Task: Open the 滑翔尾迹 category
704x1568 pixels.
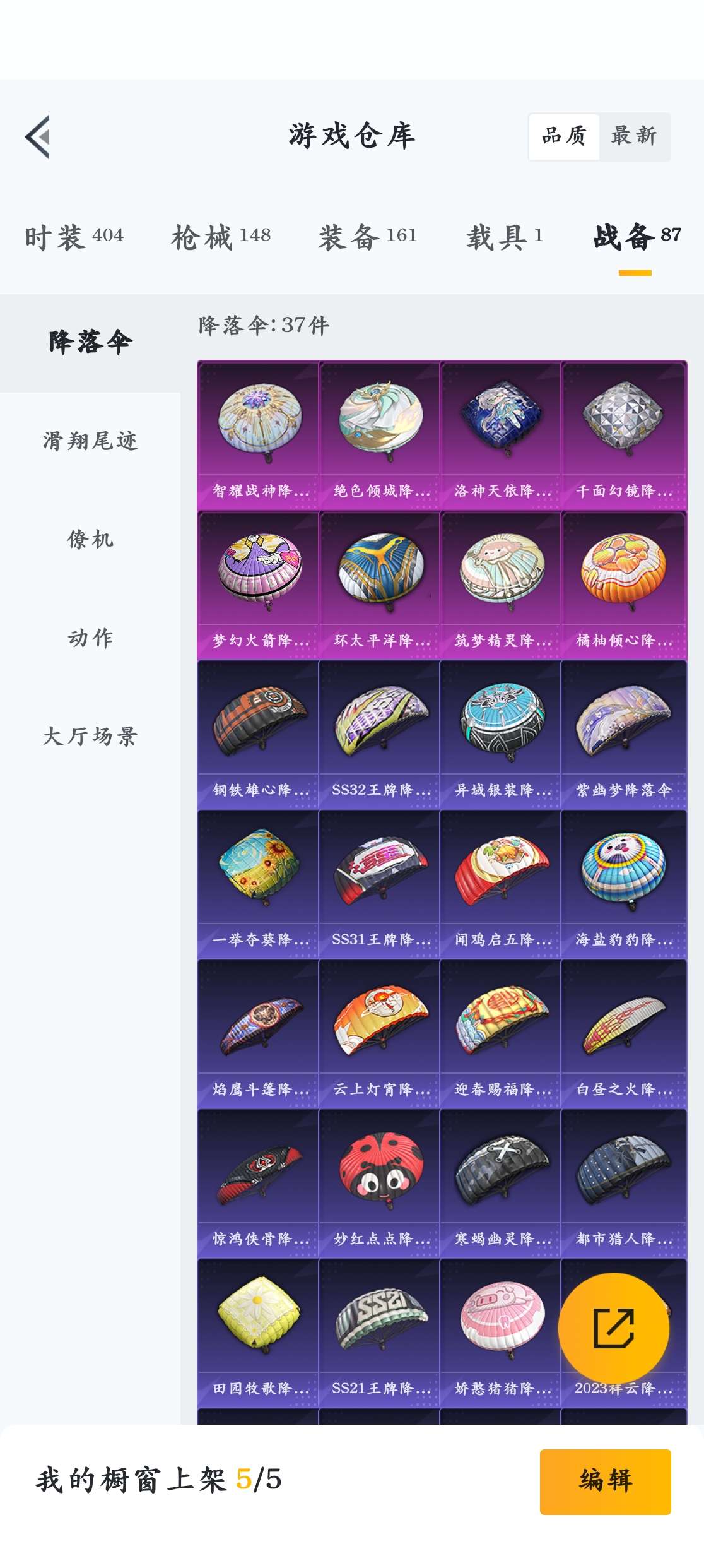Action: coord(90,441)
